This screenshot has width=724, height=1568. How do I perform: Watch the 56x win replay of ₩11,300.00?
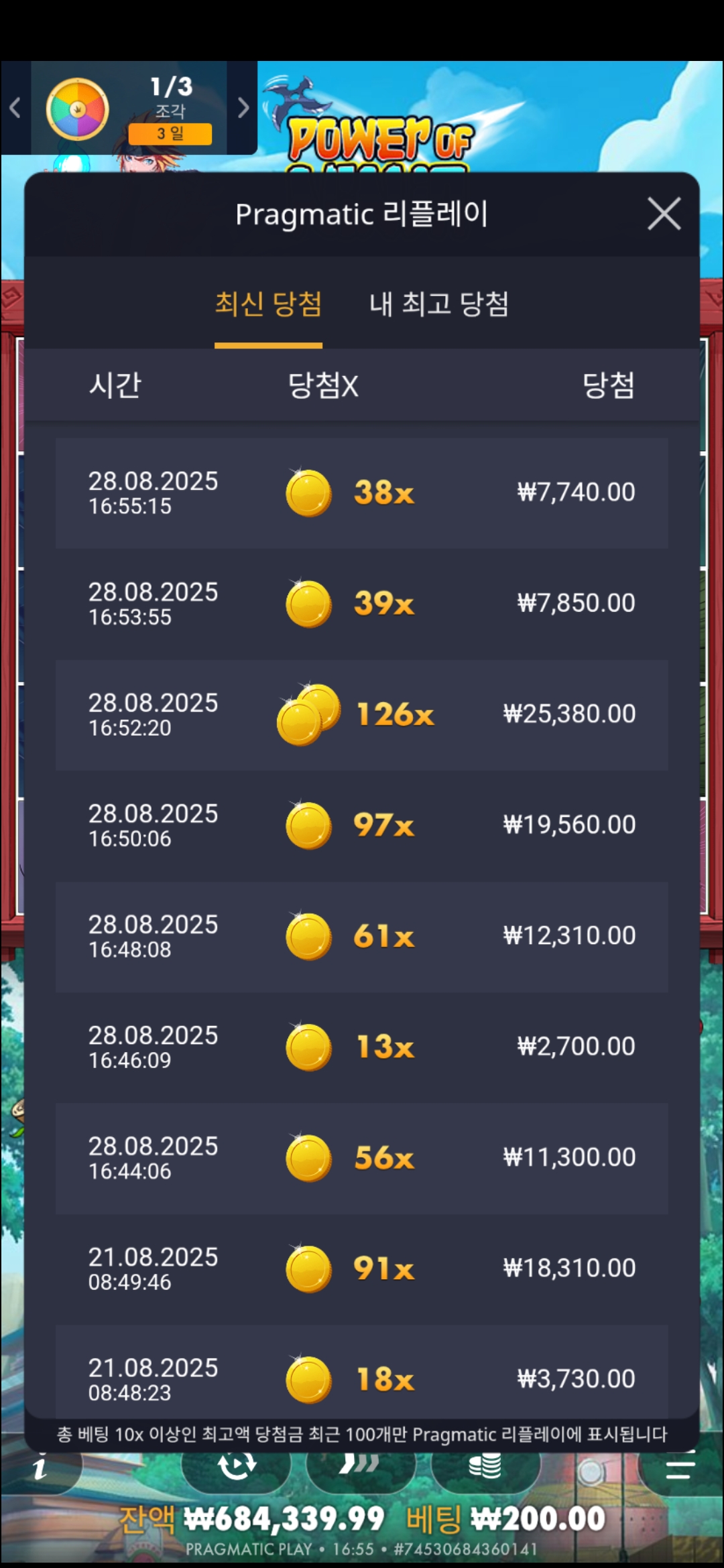[362, 1158]
